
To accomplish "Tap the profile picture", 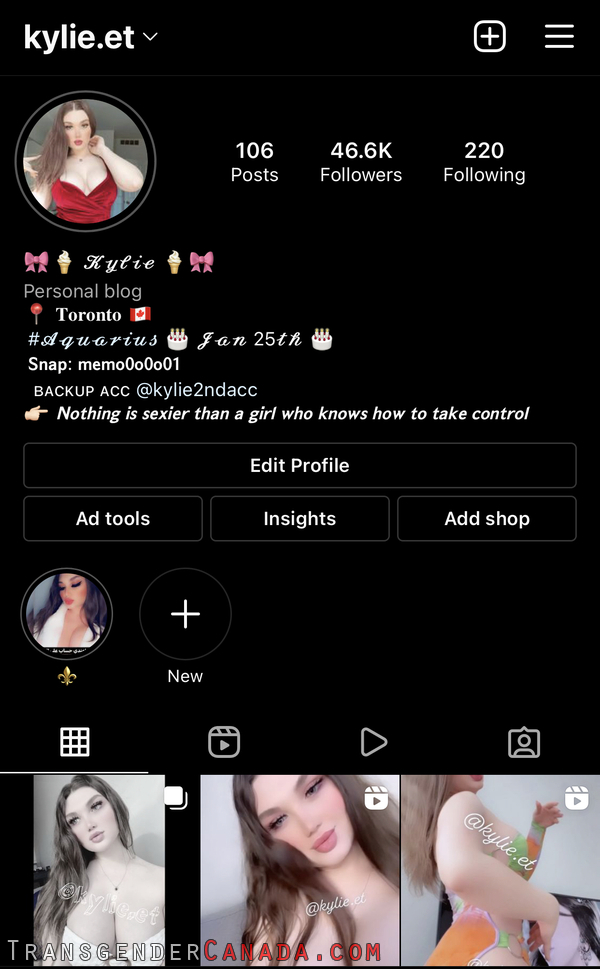I will [85, 161].
